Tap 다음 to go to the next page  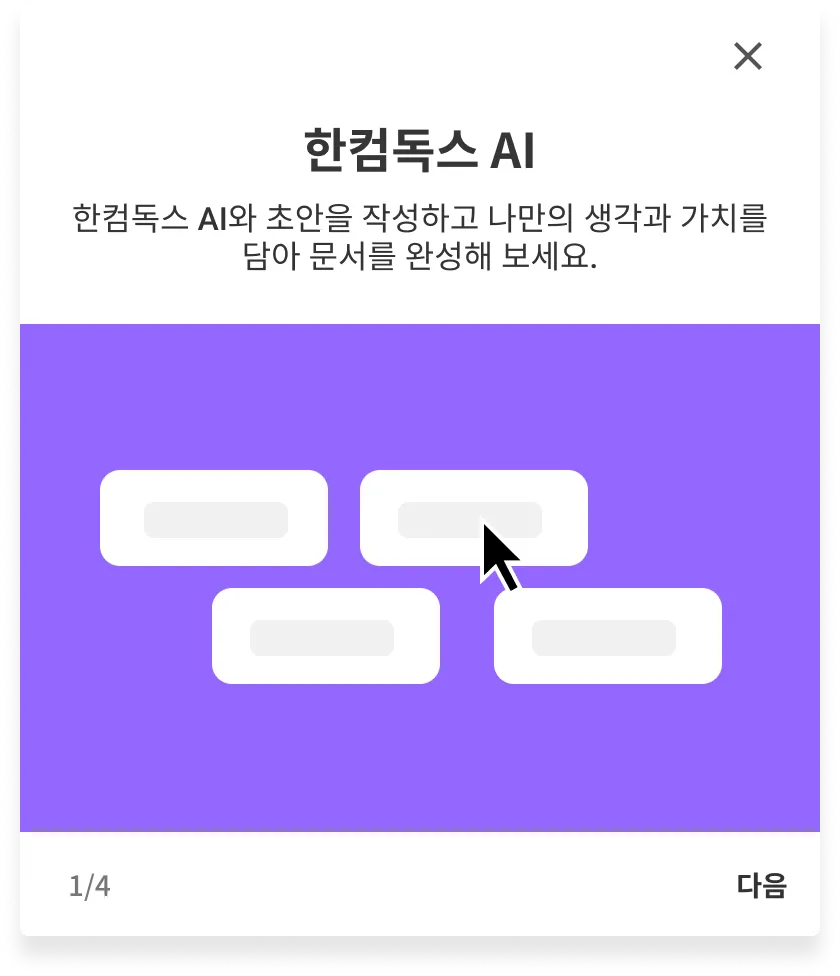(762, 885)
